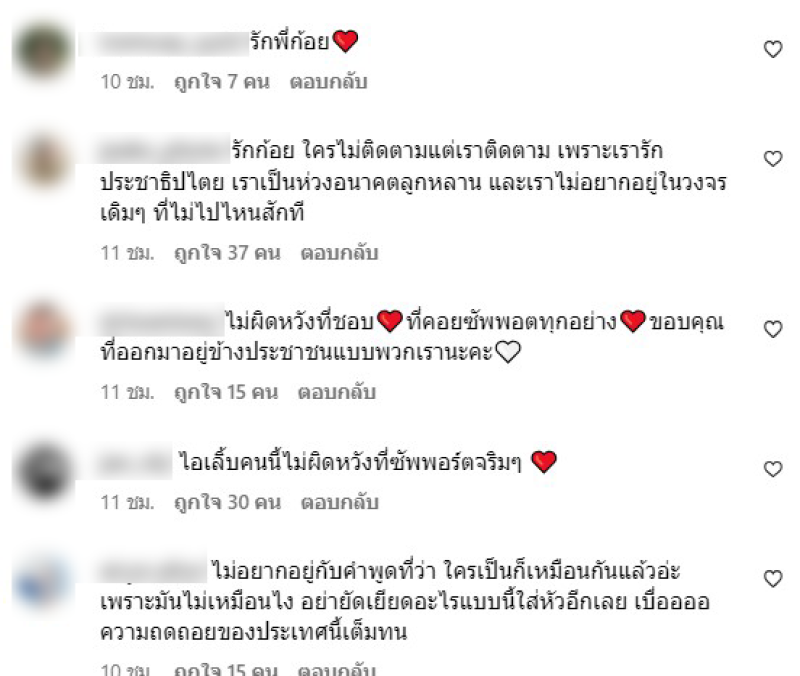The height and width of the screenshot is (676, 800).
Task: Open the avatar beside the "ไอเล็บคนนี้" comment
Action: tap(47, 470)
